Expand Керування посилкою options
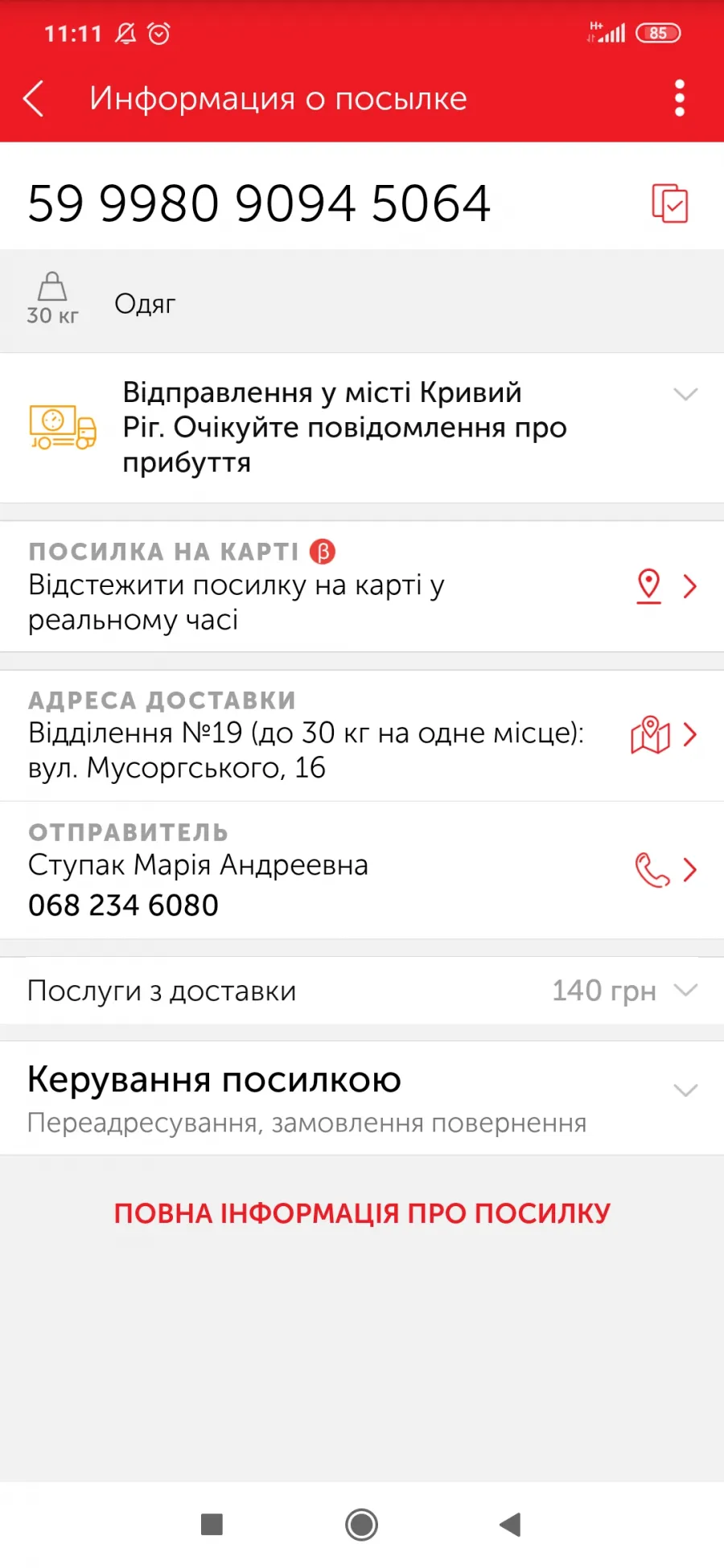 point(362,1098)
